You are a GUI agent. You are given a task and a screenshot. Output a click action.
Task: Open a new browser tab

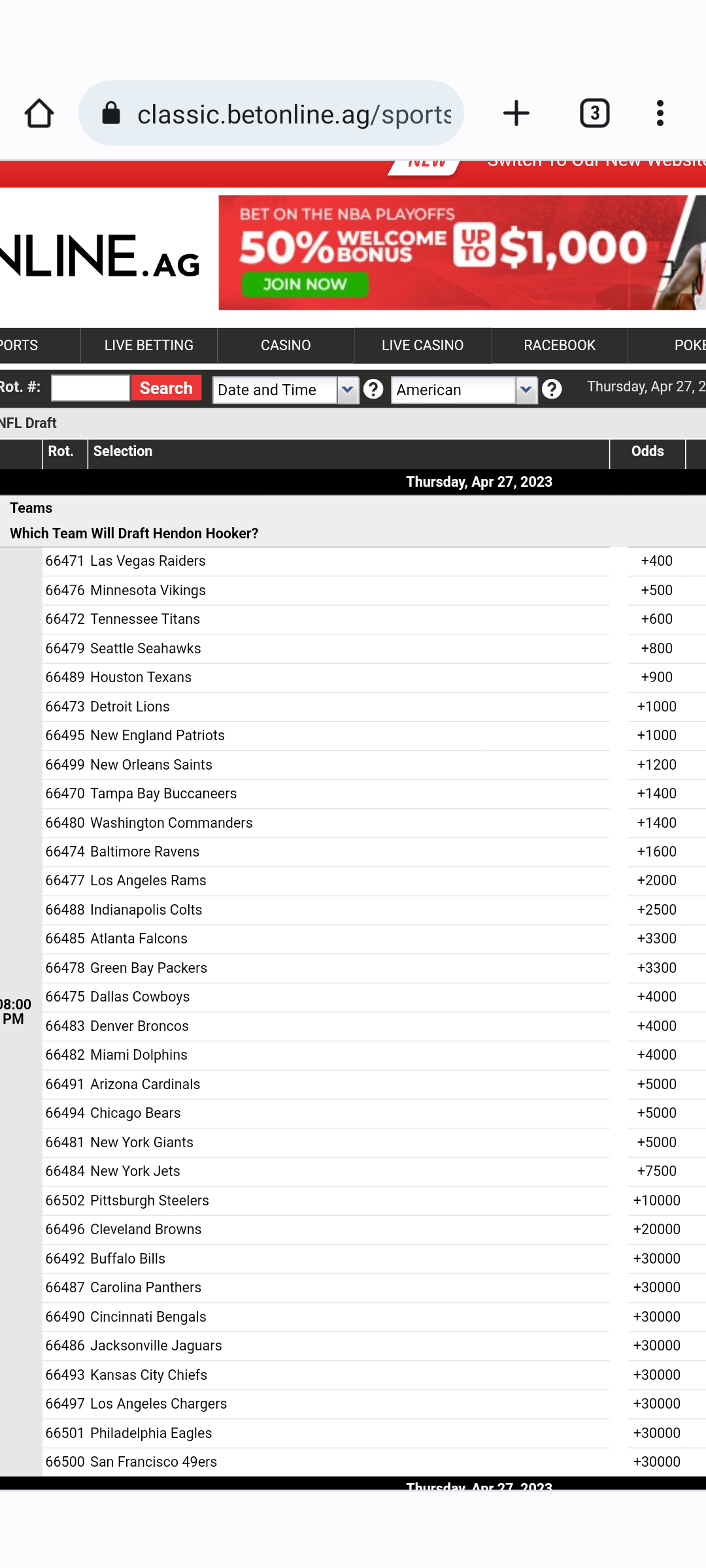pos(516,114)
